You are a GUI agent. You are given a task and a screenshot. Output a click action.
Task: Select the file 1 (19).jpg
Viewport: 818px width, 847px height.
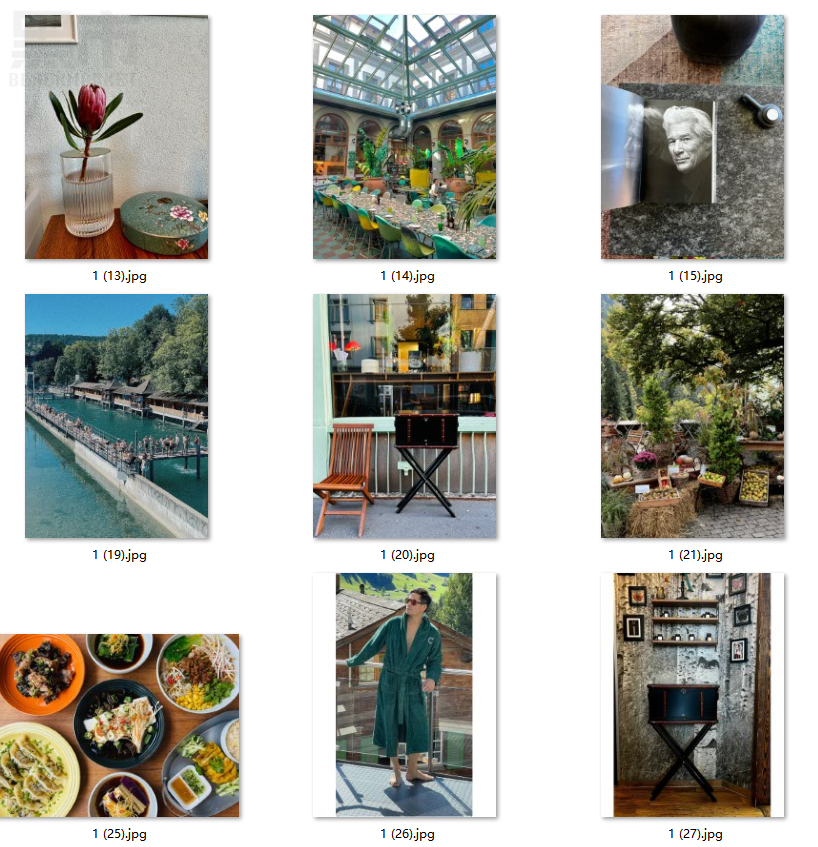(116, 416)
